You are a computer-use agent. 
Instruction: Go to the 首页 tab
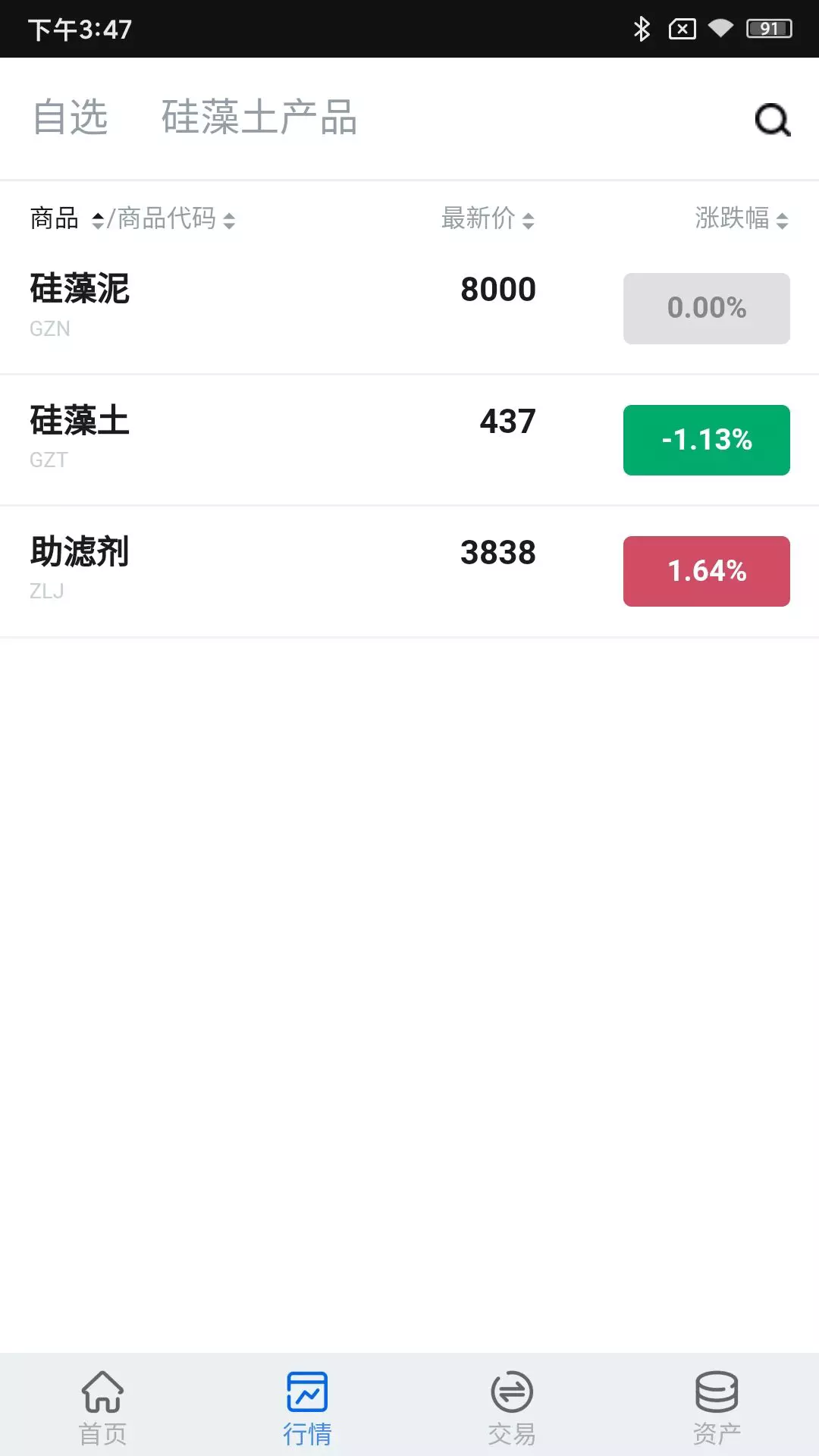(x=102, y=1407)
